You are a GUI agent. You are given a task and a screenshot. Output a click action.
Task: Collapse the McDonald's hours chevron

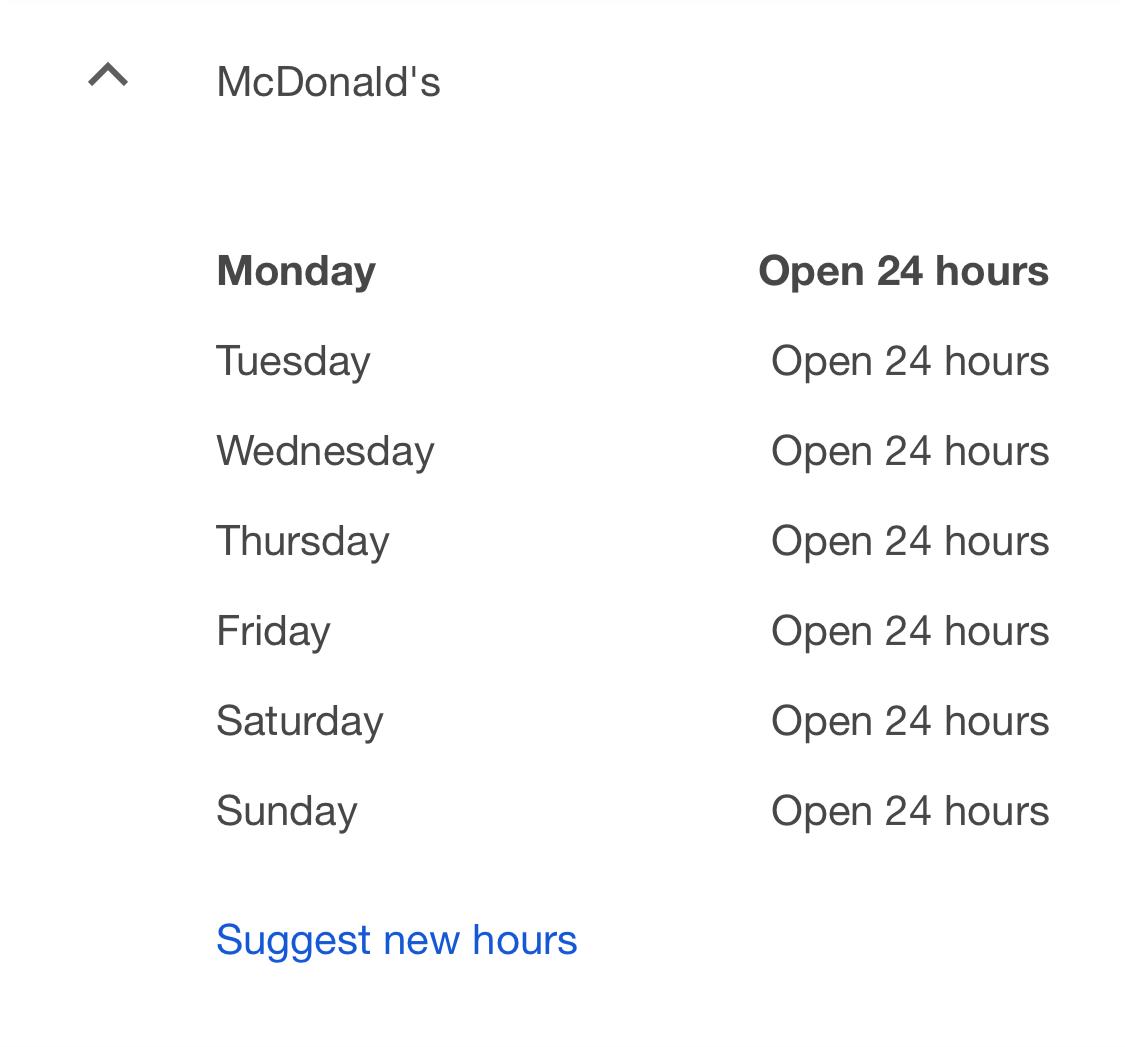[x=108, y=76]
